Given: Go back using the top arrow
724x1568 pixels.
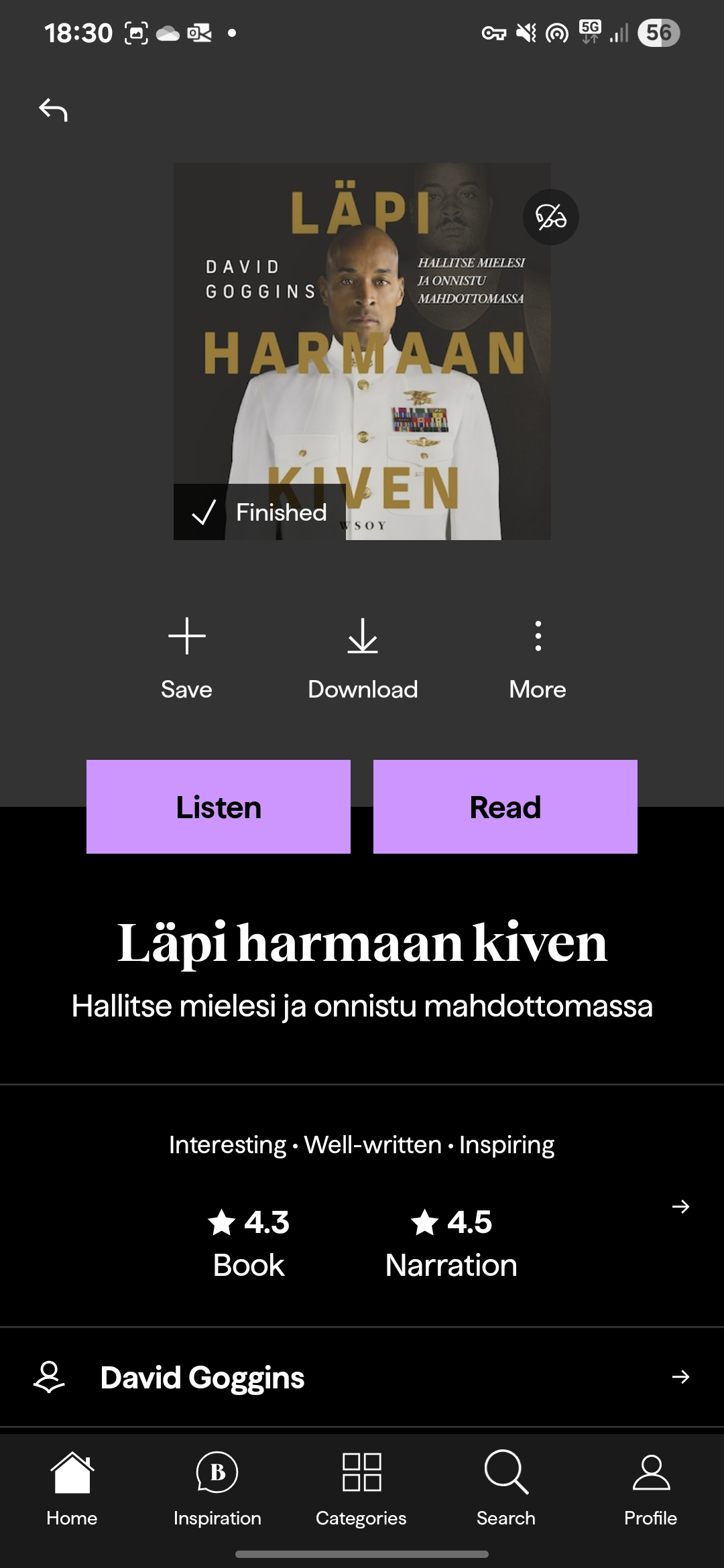Looking at the screenshot, I should (x=54, y=110).
